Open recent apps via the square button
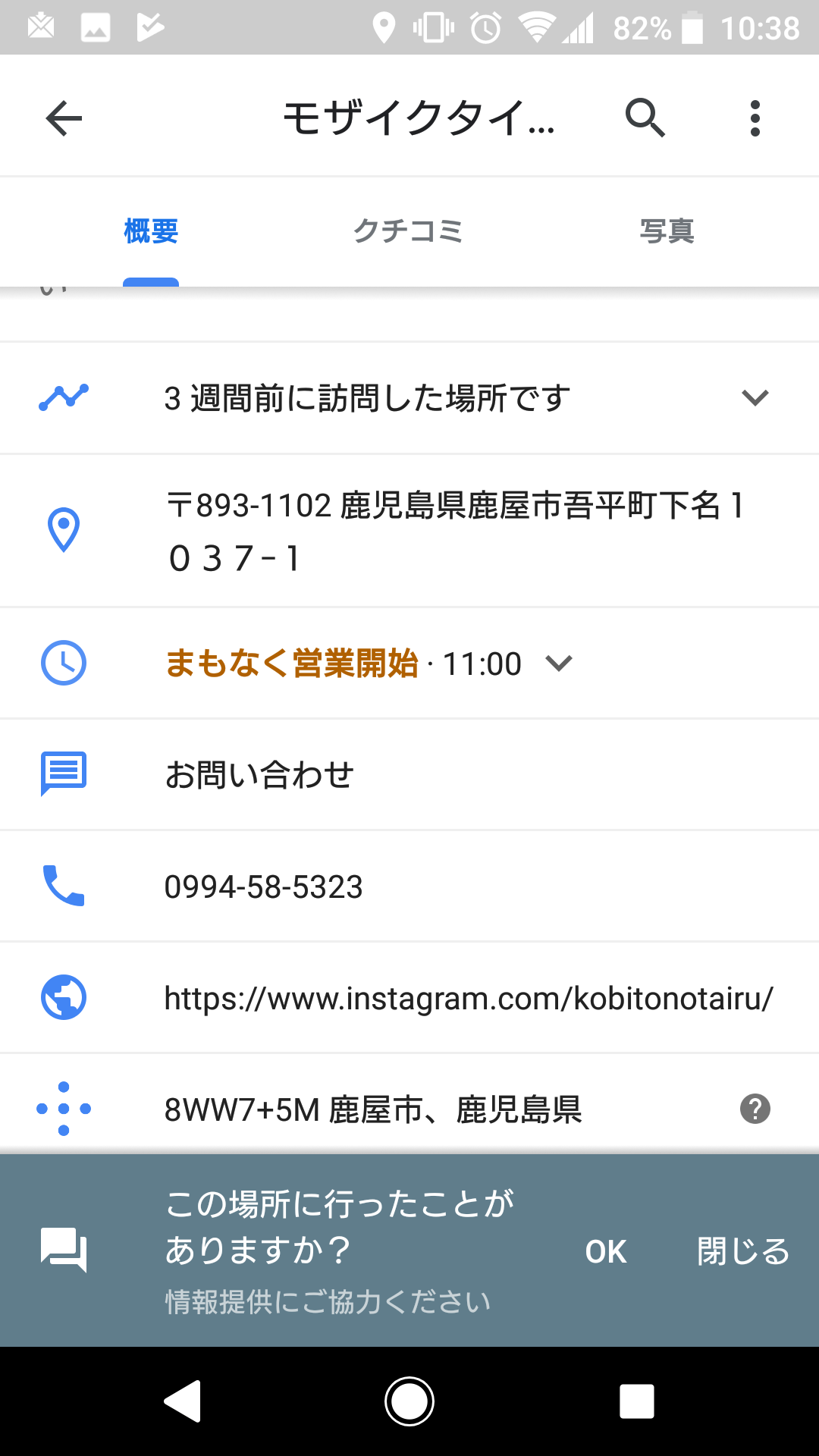Image resolution: width=819 pixels, height=1456 pixels. 637,1401
